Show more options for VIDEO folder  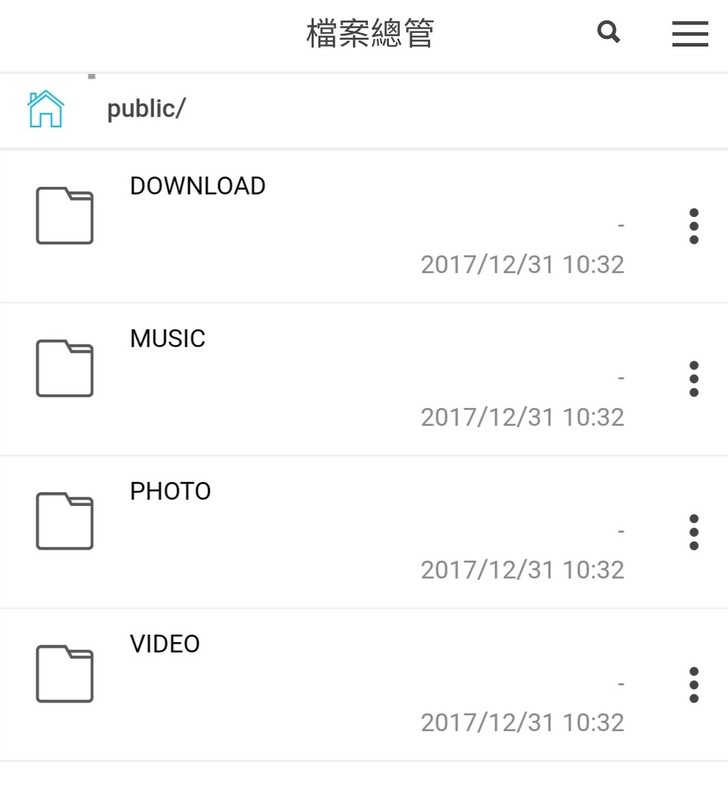pyautogui.click(x=693, y=685)
